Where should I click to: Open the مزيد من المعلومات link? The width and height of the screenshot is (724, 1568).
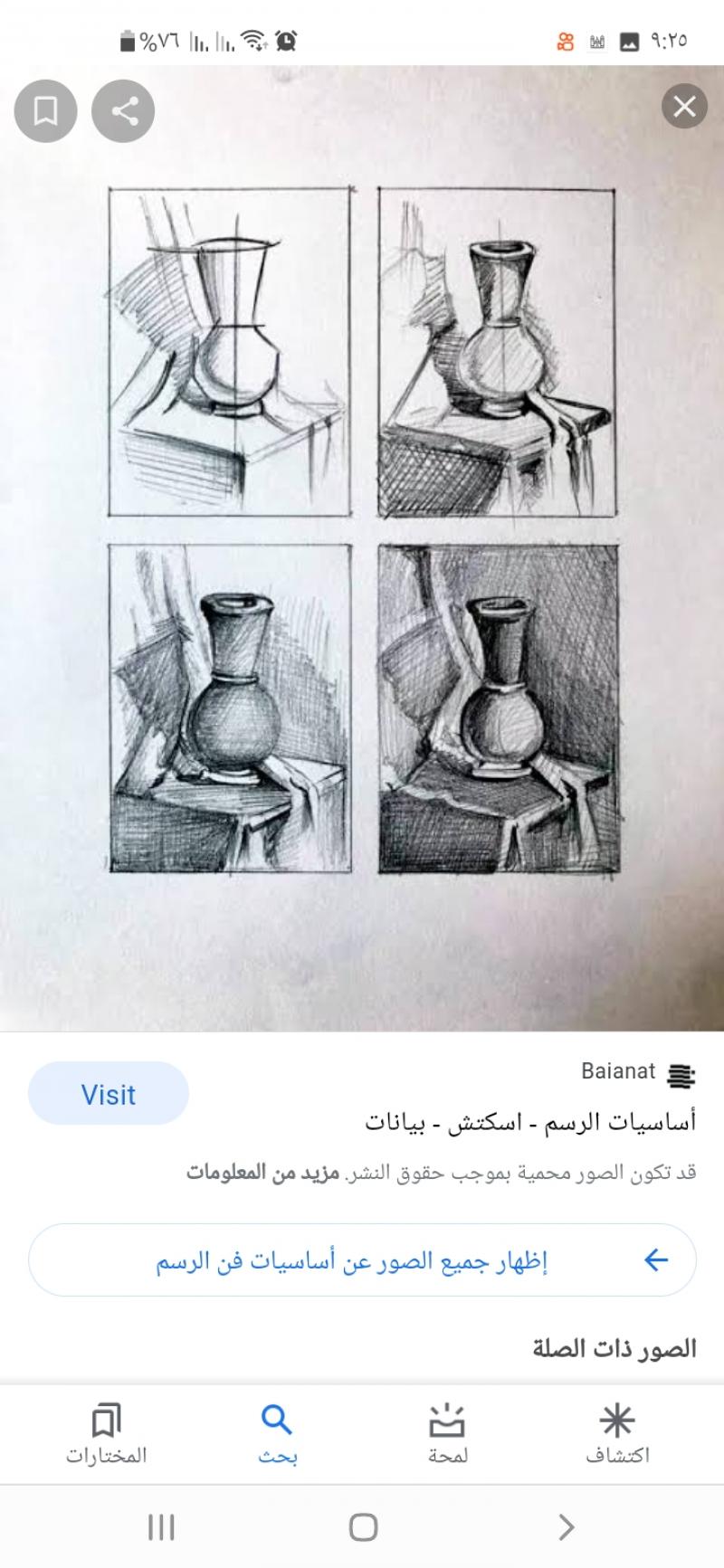coord(262,1173)
